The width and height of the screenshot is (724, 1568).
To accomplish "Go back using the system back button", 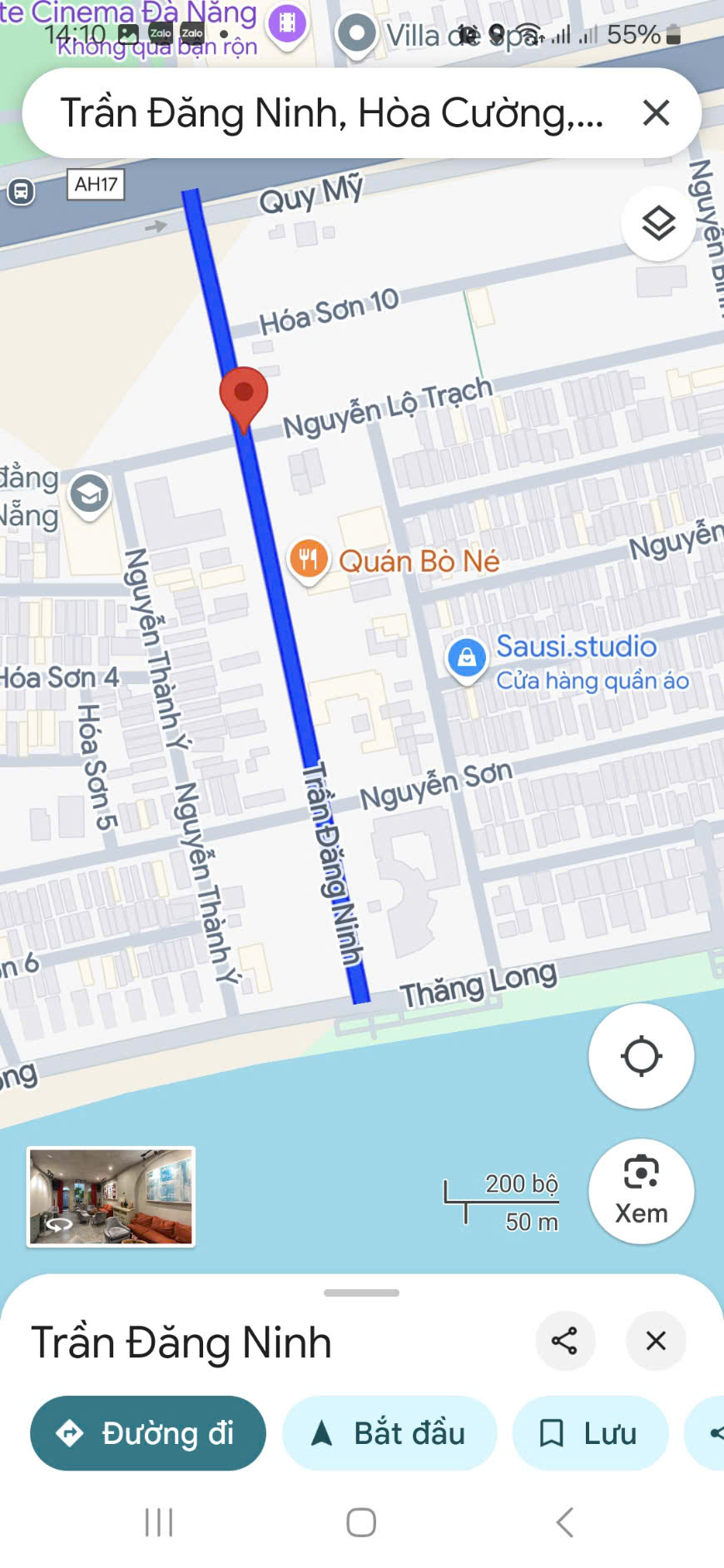I will pyautogui.click(x=565, y=1522).
